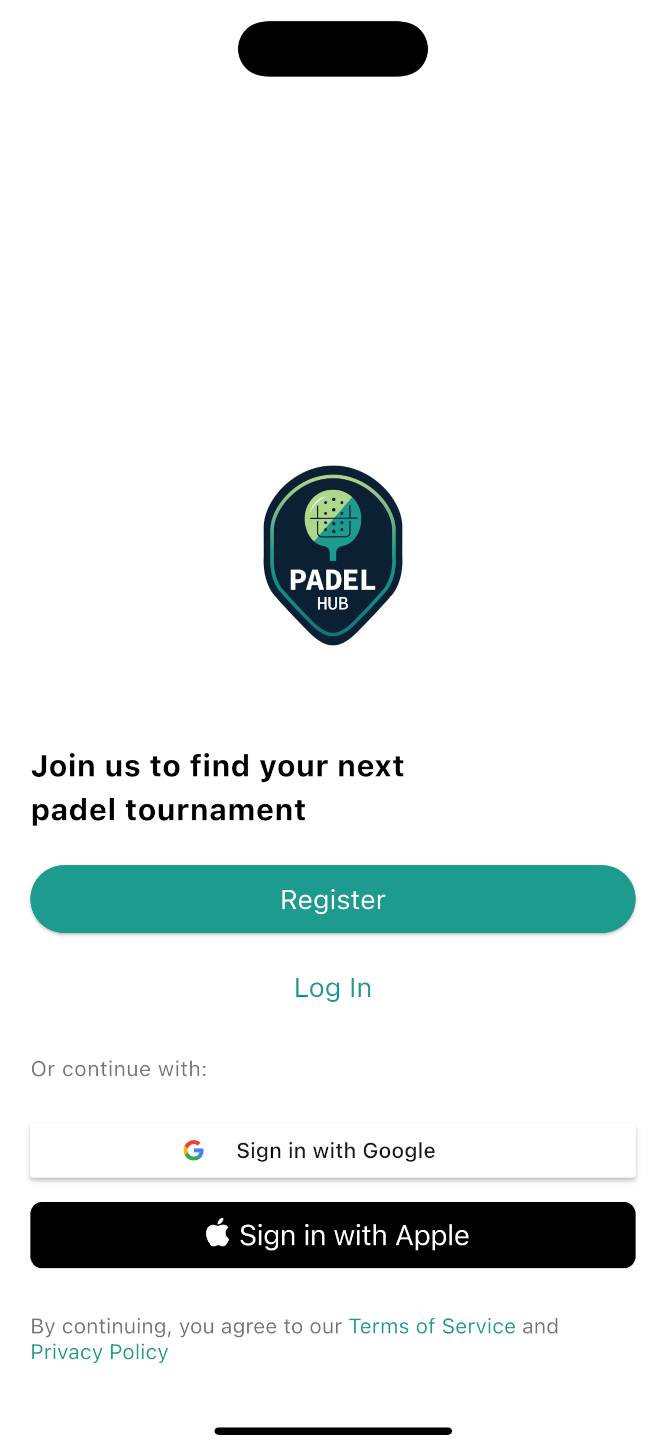Screen dimensions: 666x1447
Task: View the Privacy Policy
Action: pos(99,1352)
